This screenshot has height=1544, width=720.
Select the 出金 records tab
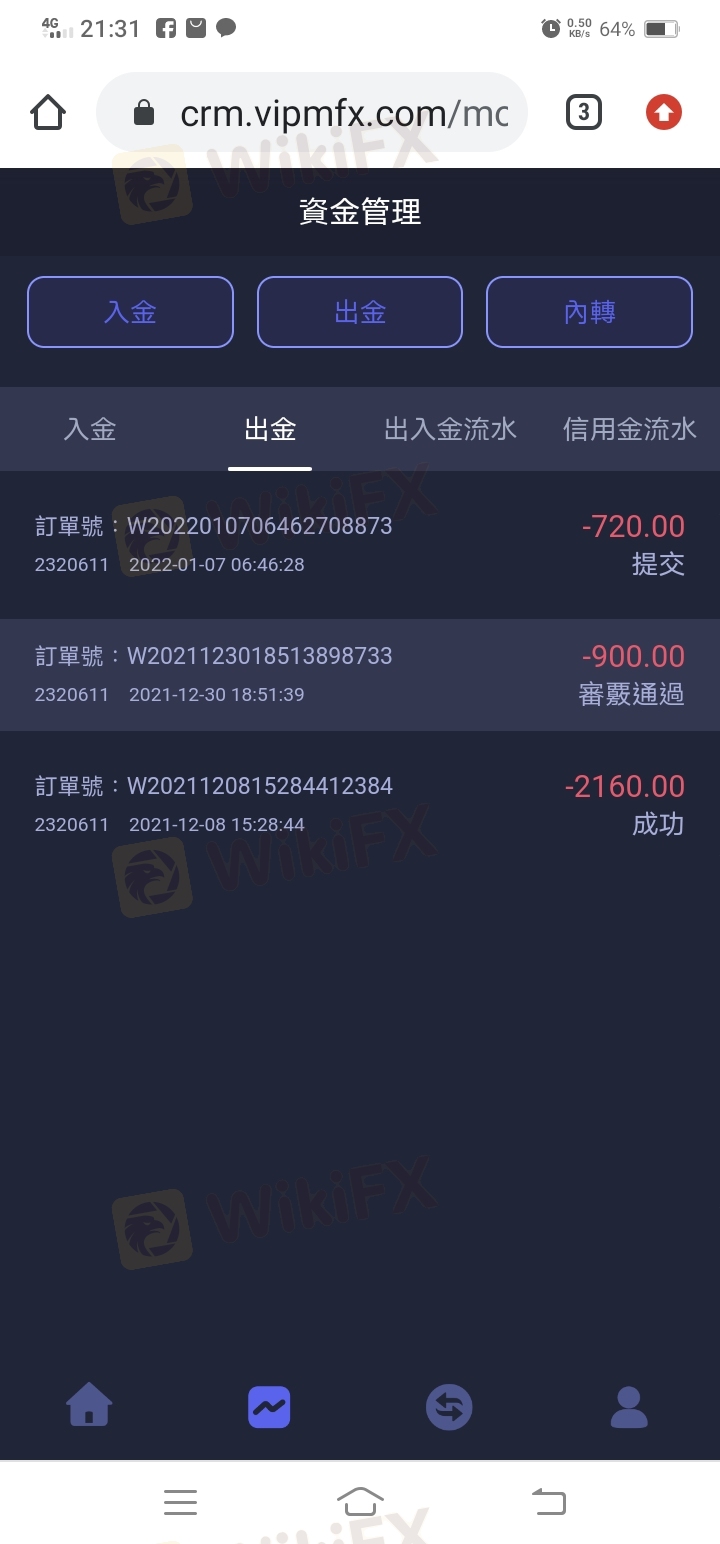click(x=270, y=429)
